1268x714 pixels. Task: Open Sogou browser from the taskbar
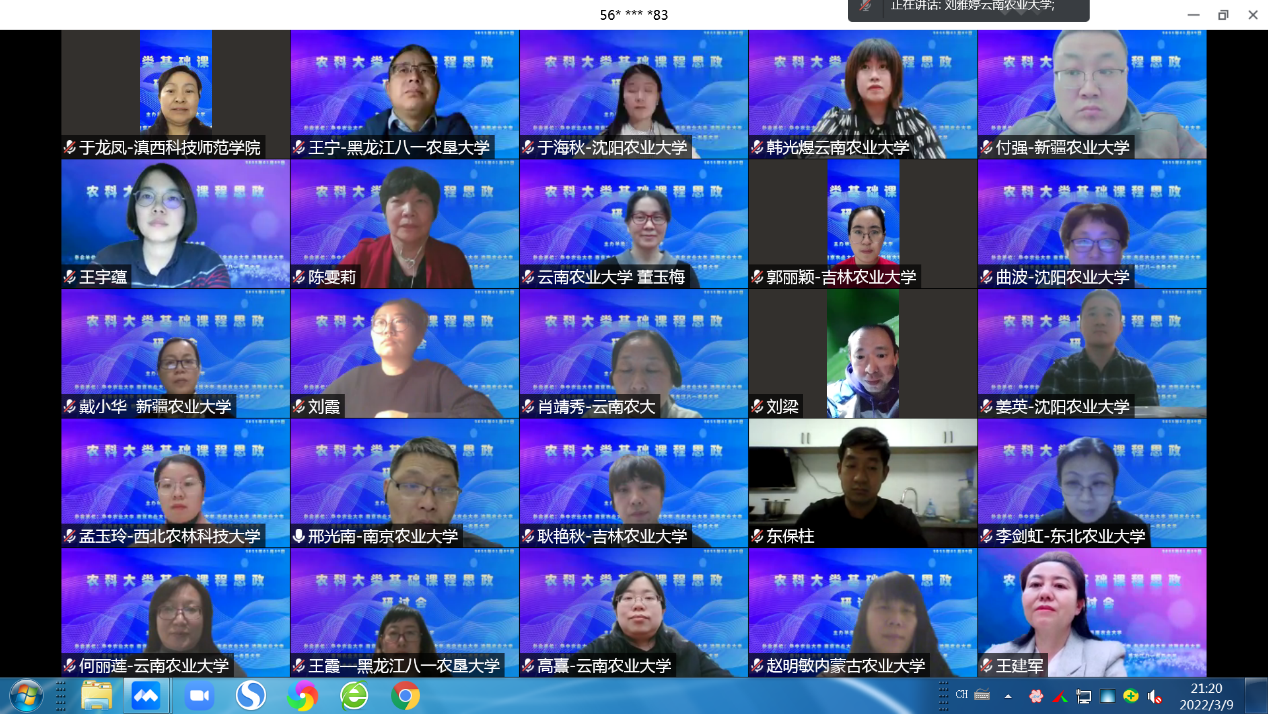pyautogui.click(x=251, y=695)
